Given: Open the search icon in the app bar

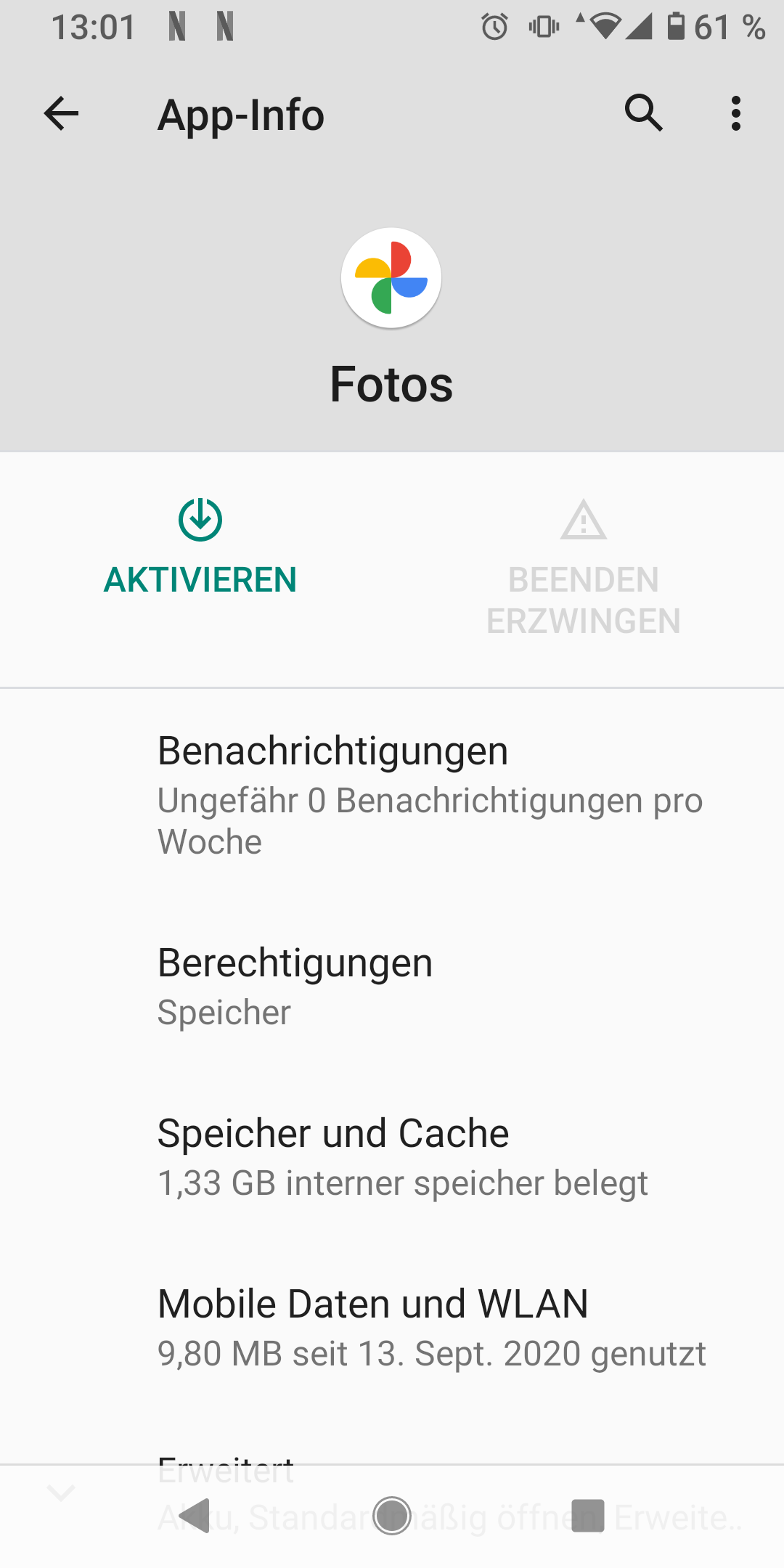Looking at the screenshot, I should coord(644,113).
